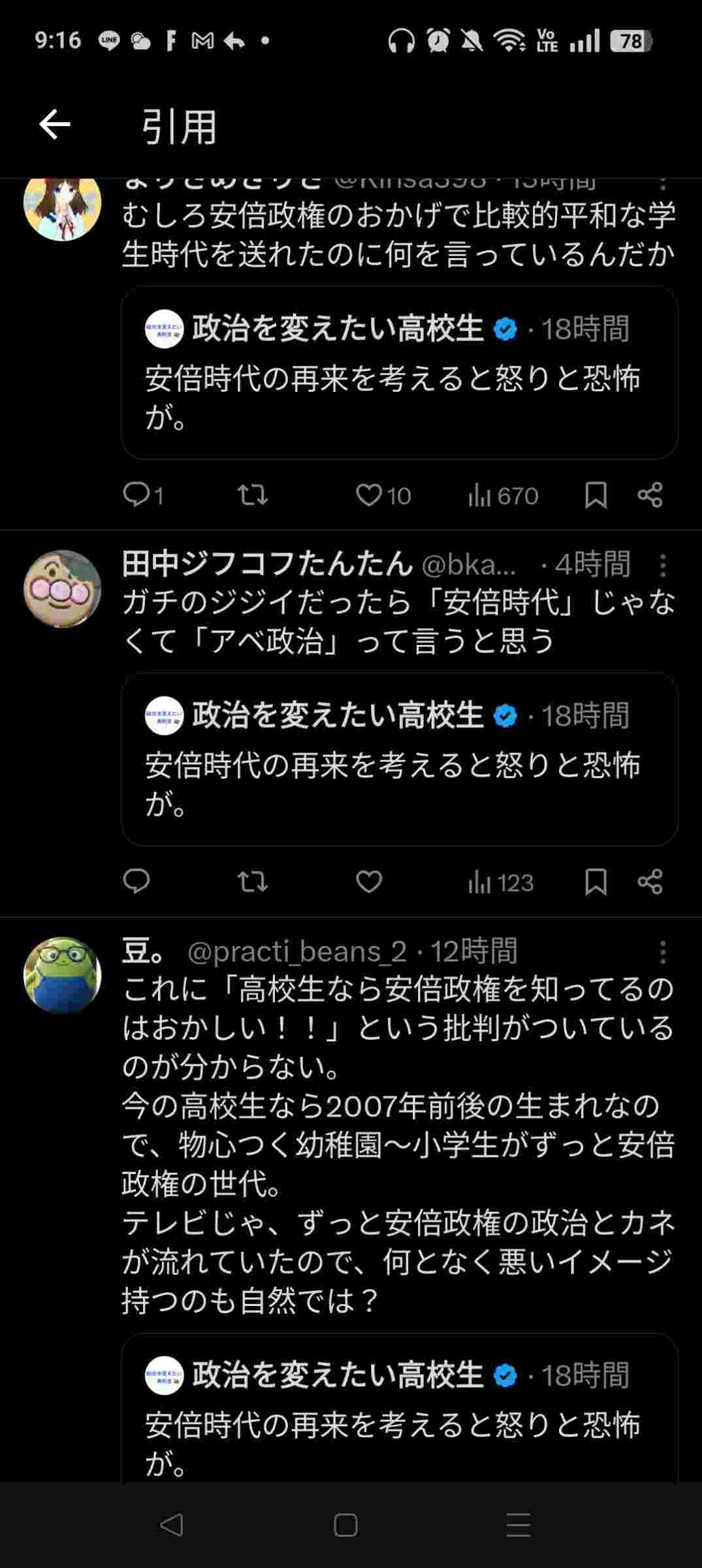Repost 田中ジフコフたんたん's post
Viewport: 702px width, 1568px height.
(x=252, y=882)
